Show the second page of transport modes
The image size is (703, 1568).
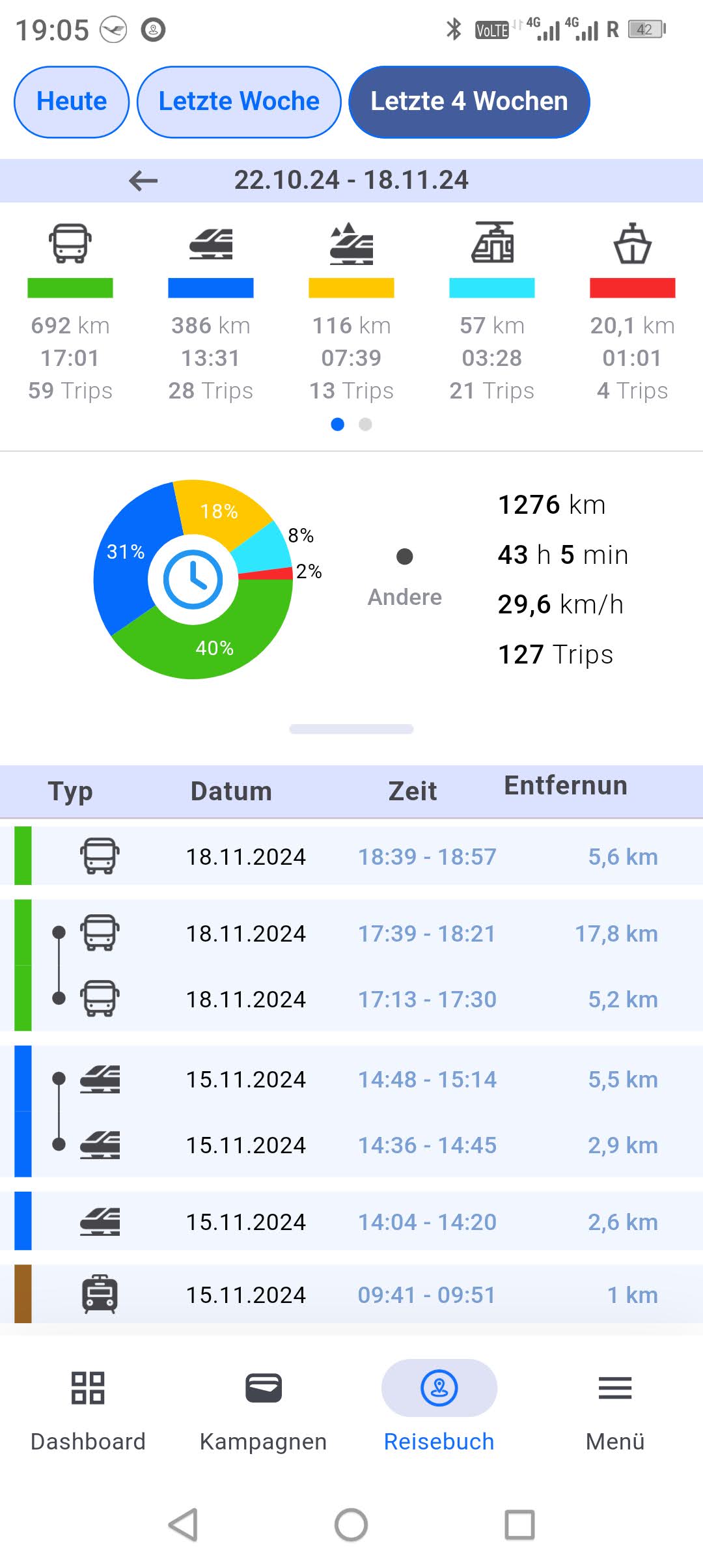(x=366, y=425)
